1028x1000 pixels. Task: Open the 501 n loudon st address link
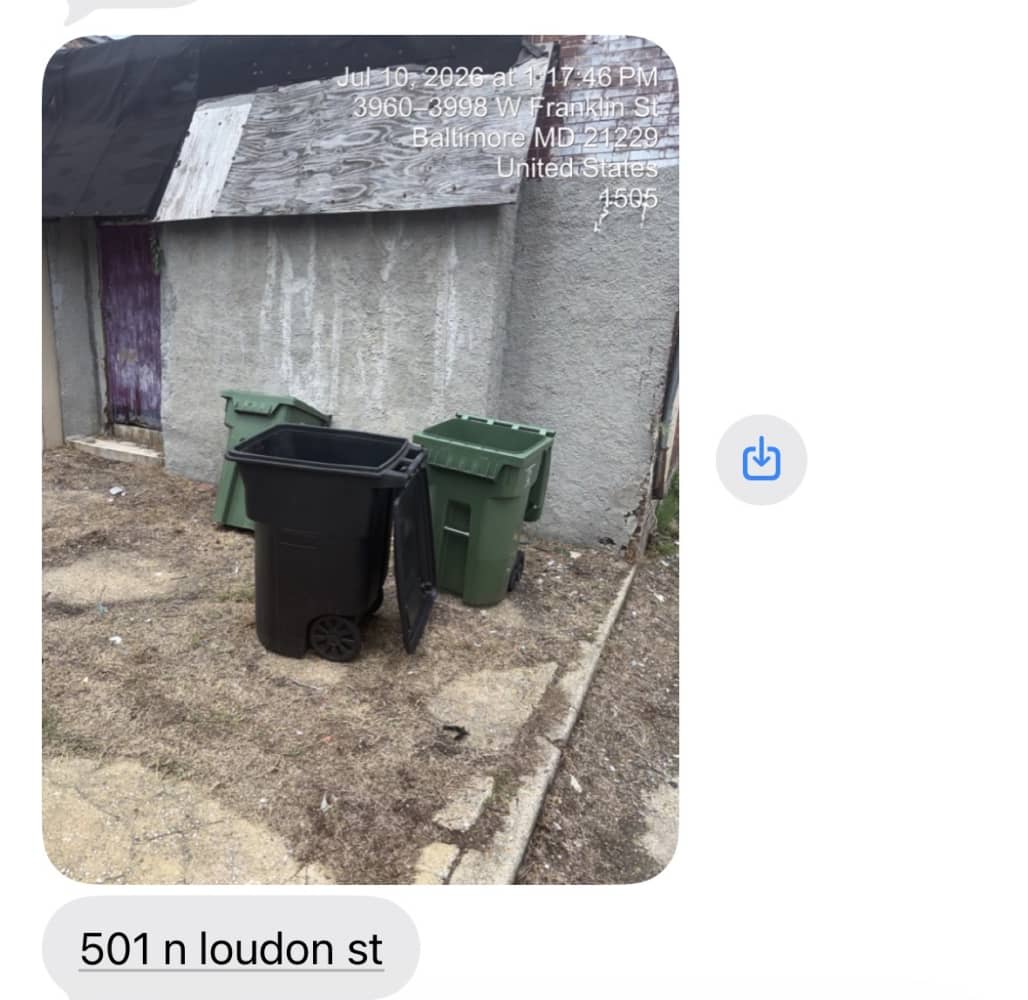[231, 949]
